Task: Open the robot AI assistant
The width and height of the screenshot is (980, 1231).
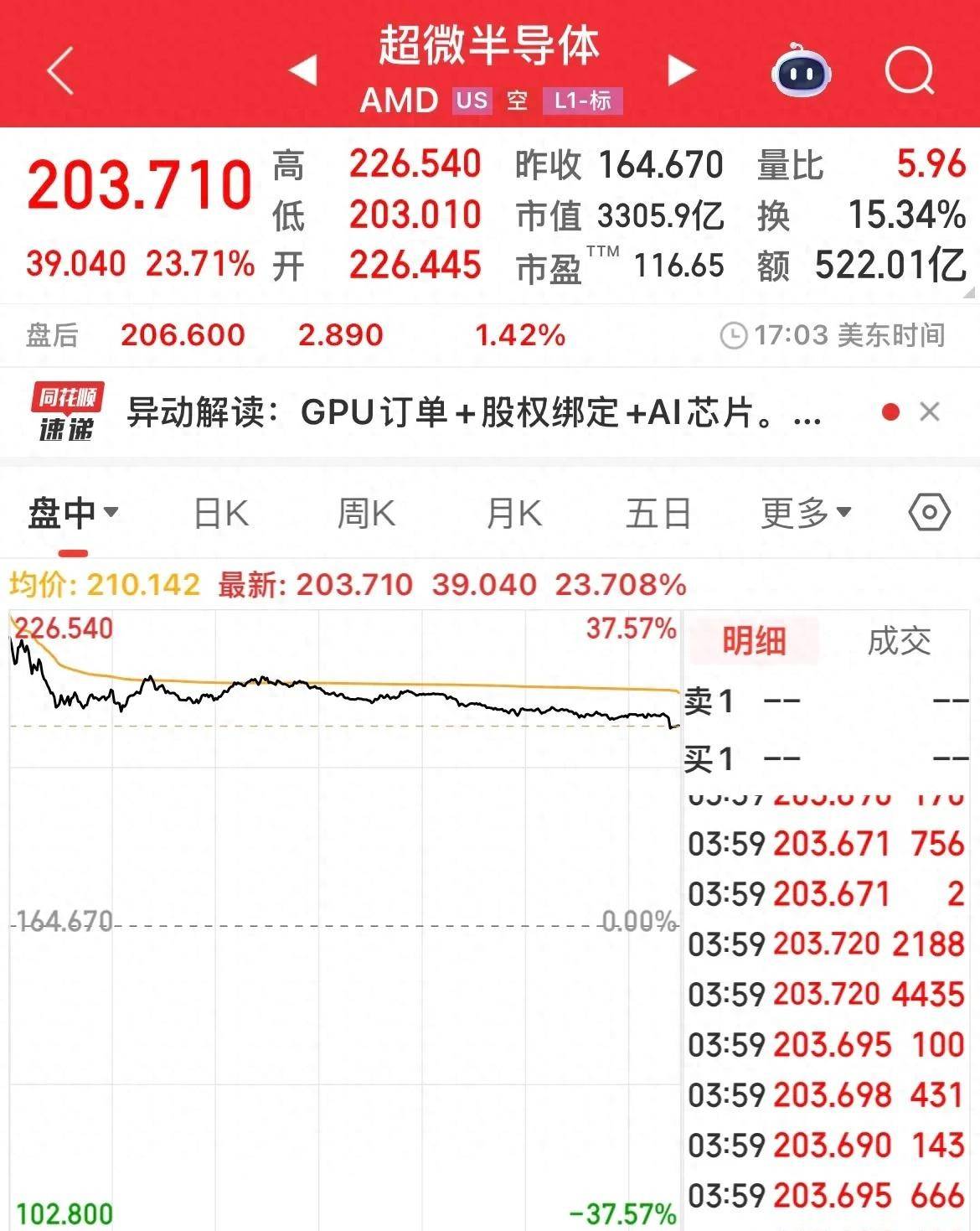Action: 800,71
